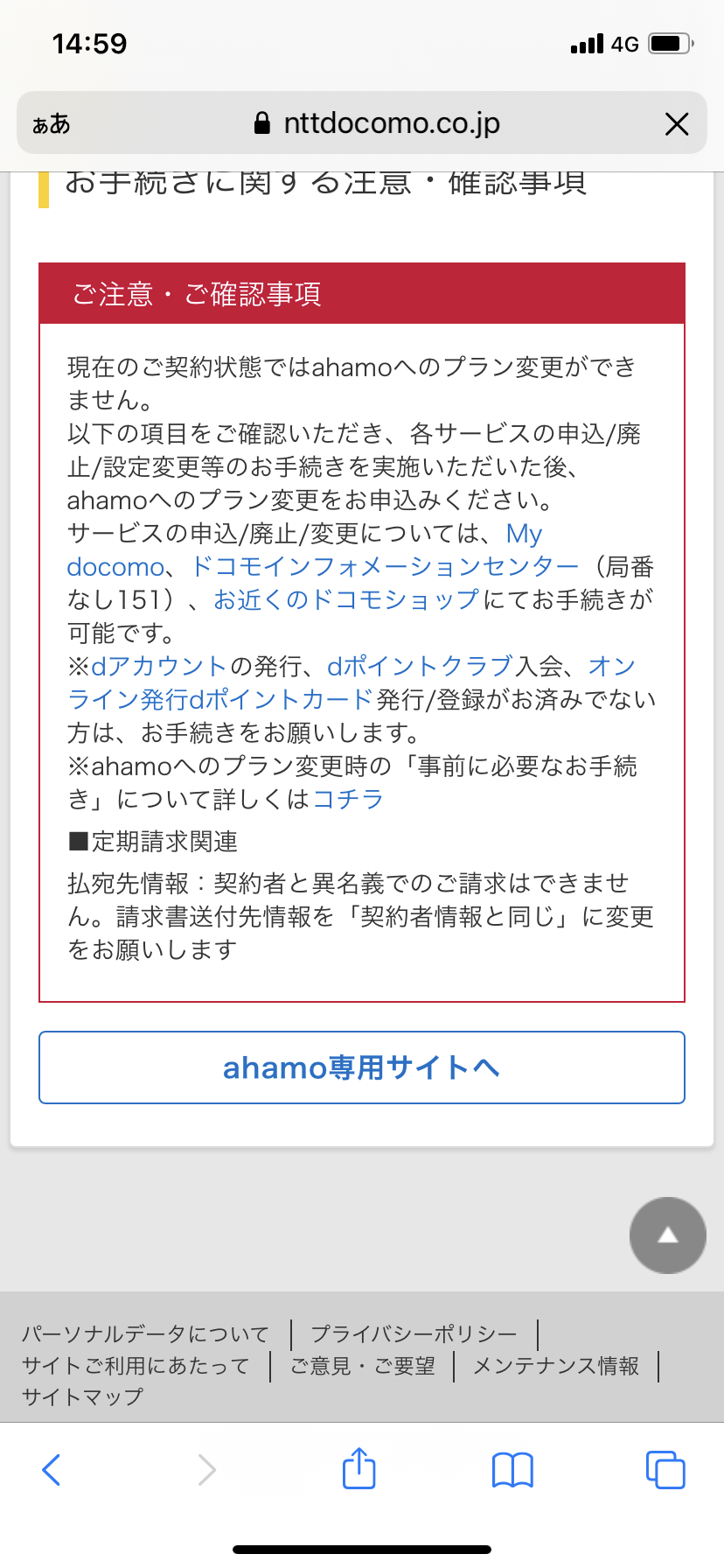The height and width of the screenshot is (1568, 724).
Task: Open the tab overview icon
Action: (665, 1469)
